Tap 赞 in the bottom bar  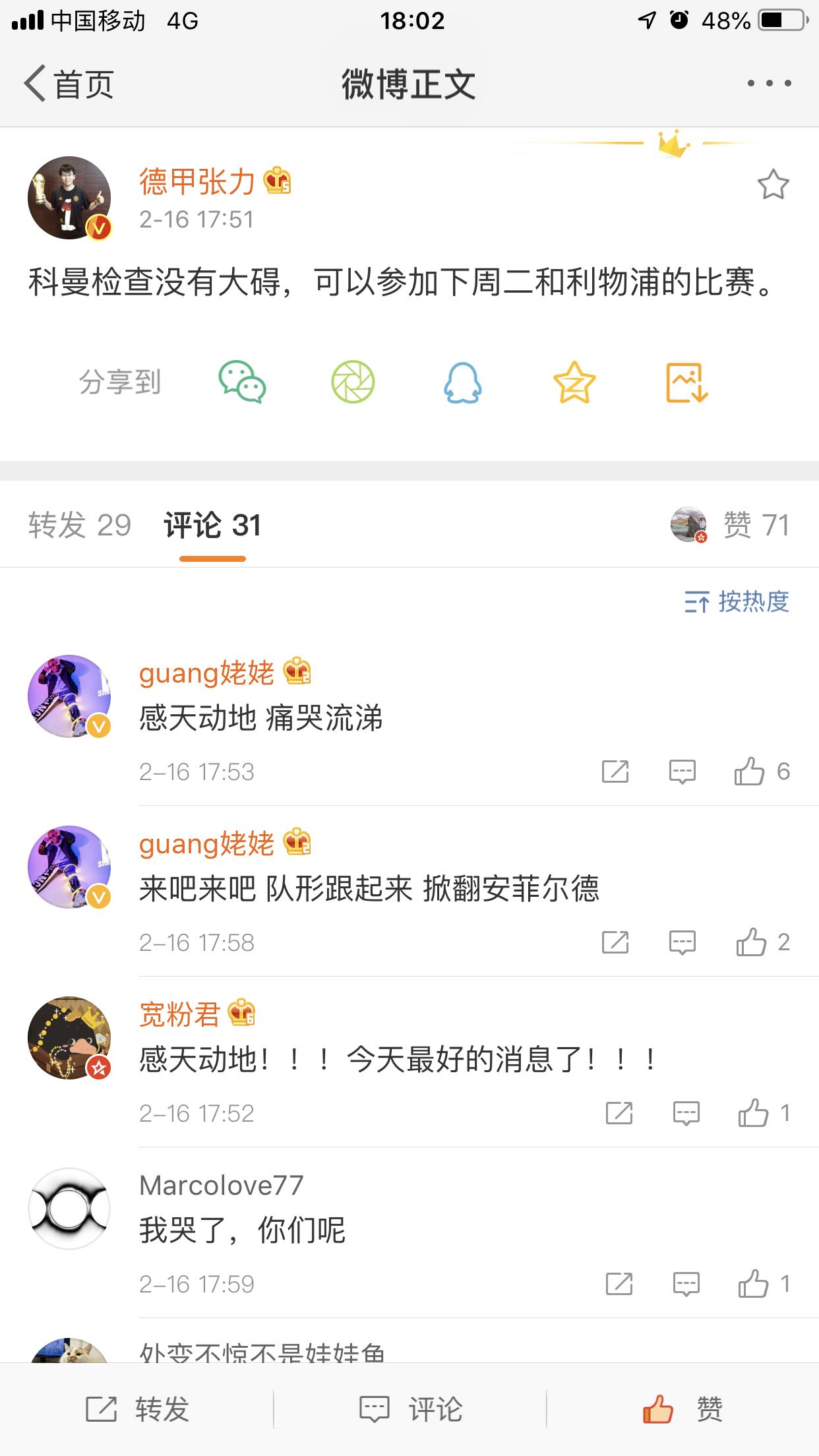tap(683, 1409)
